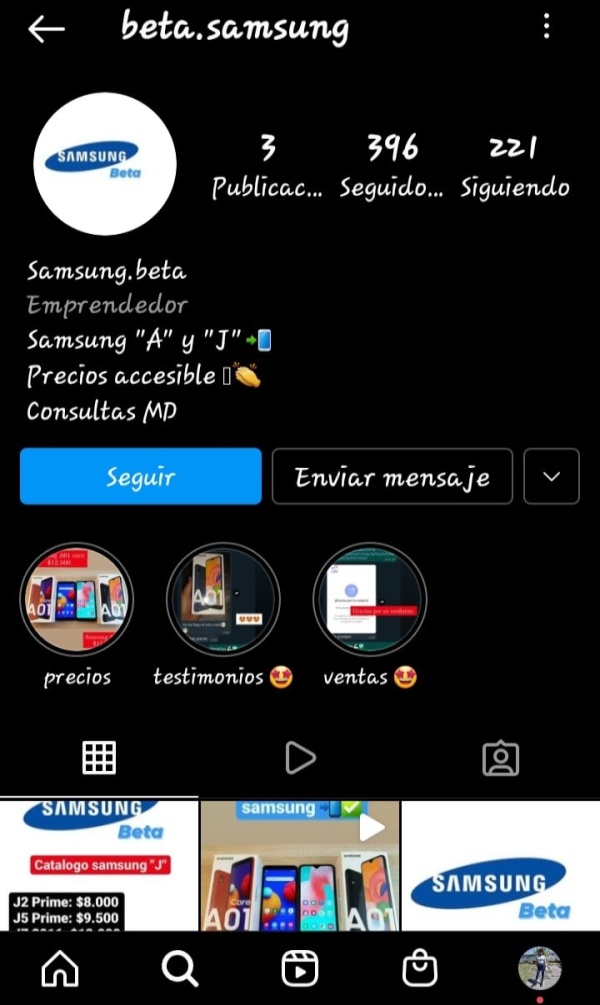
Task: Open the shop bag tab
Action: click(420, 968)
